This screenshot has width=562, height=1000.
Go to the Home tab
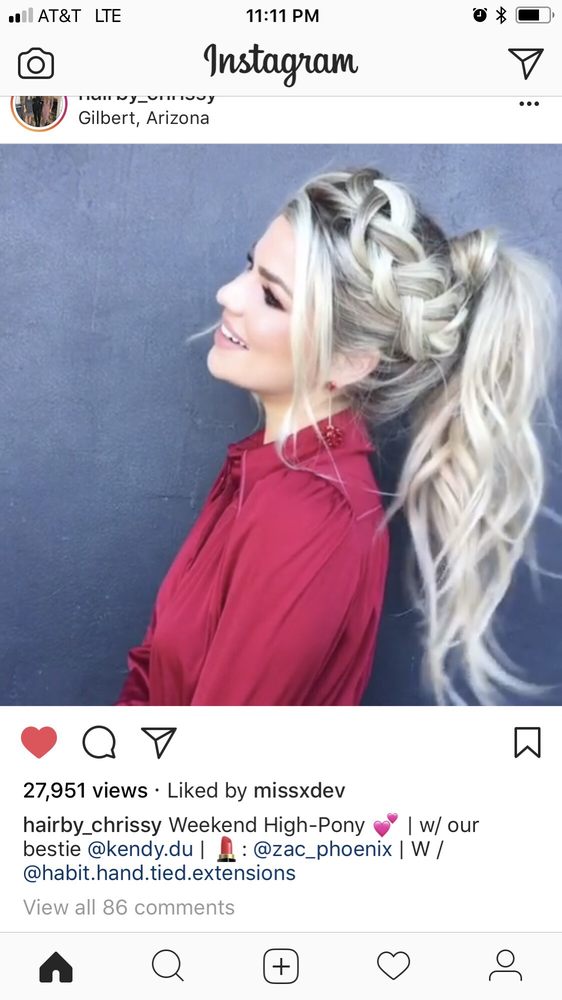point(56,966)
